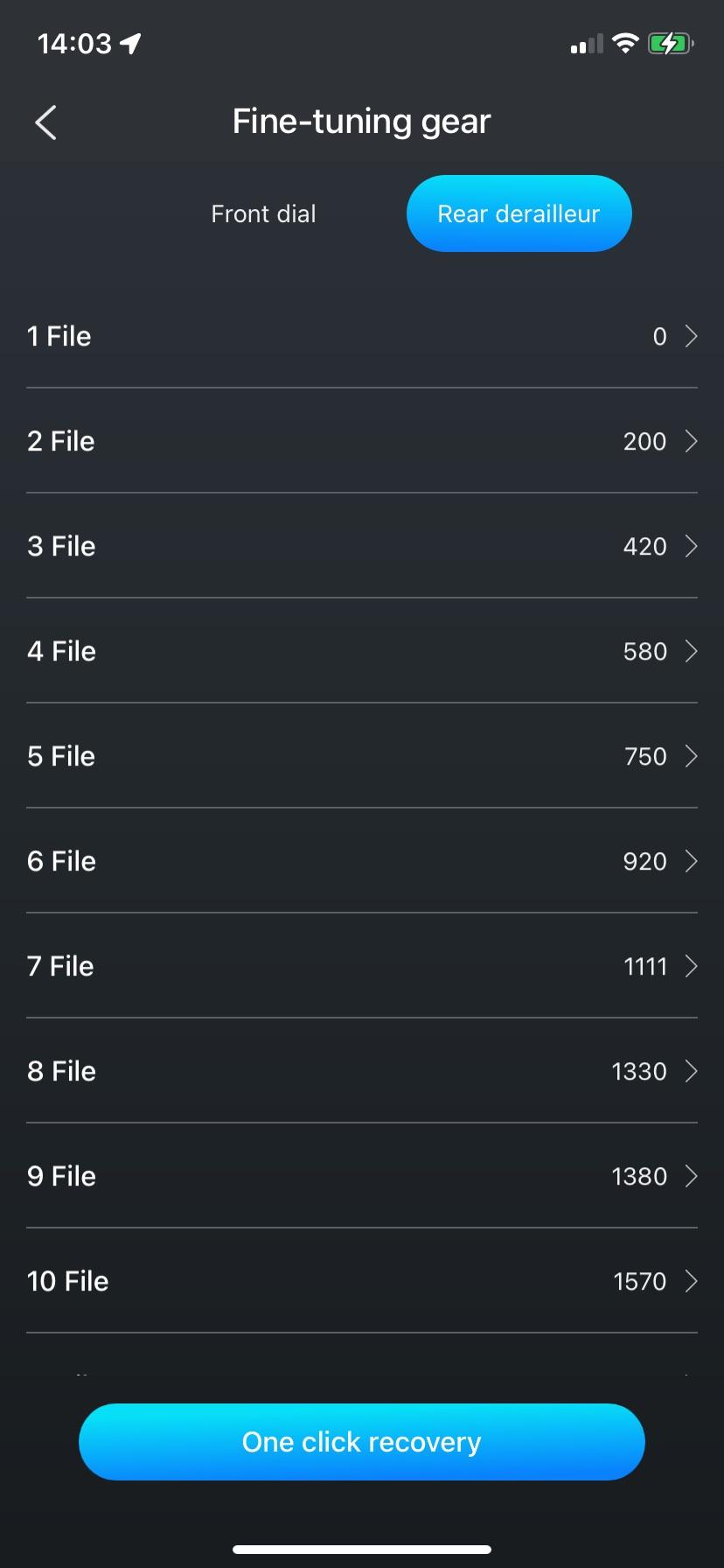Tap the 7 File entry
This screenshot has width=724, height=1568.
click(x=362, y=966)
